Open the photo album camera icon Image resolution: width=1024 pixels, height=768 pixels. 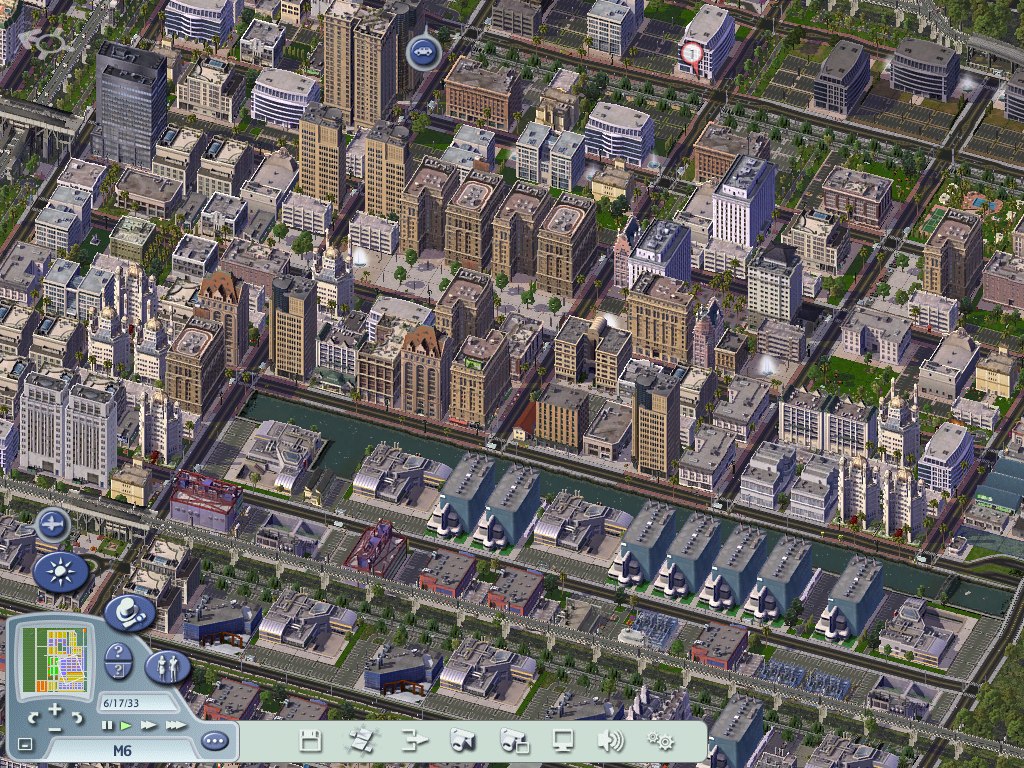tap(514, 741)
